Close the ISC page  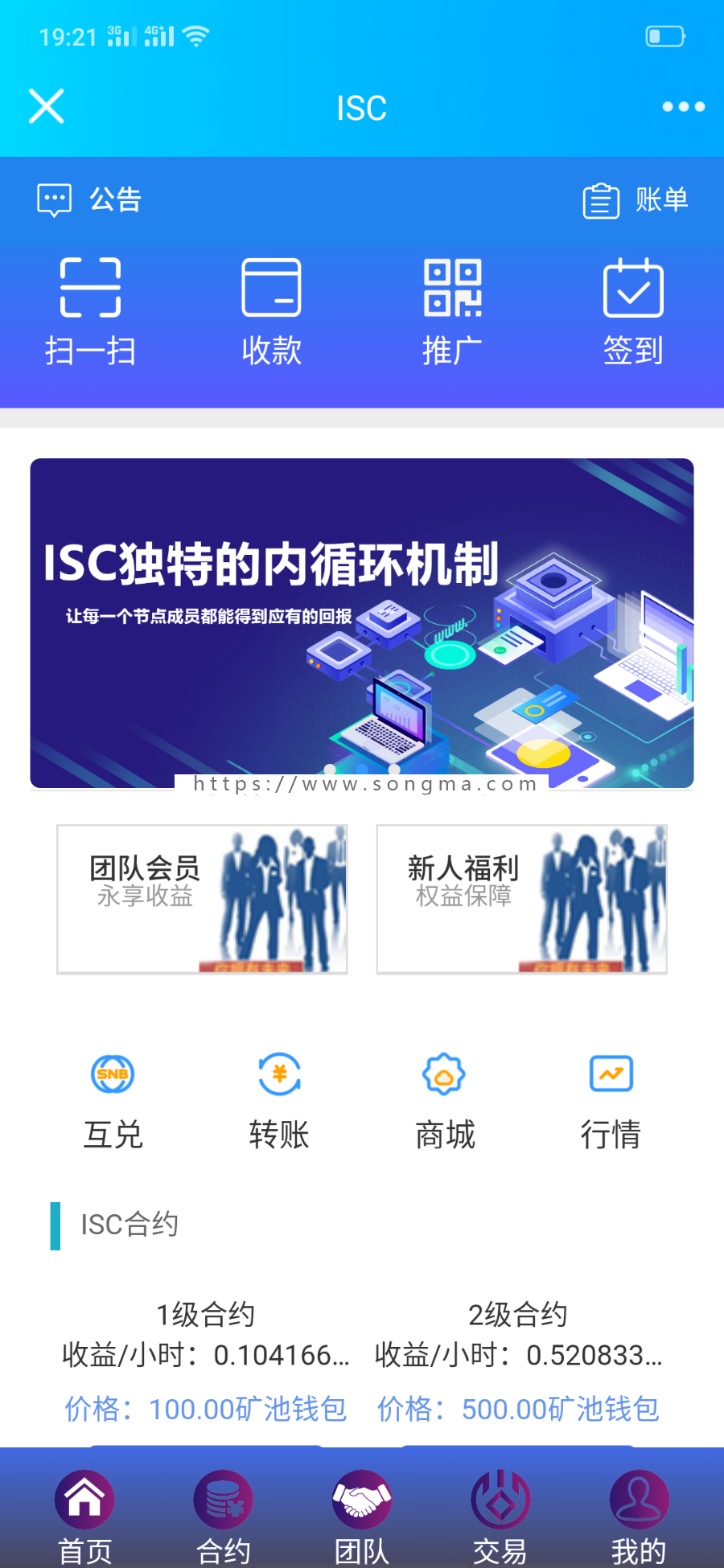(x=47, y=106)
